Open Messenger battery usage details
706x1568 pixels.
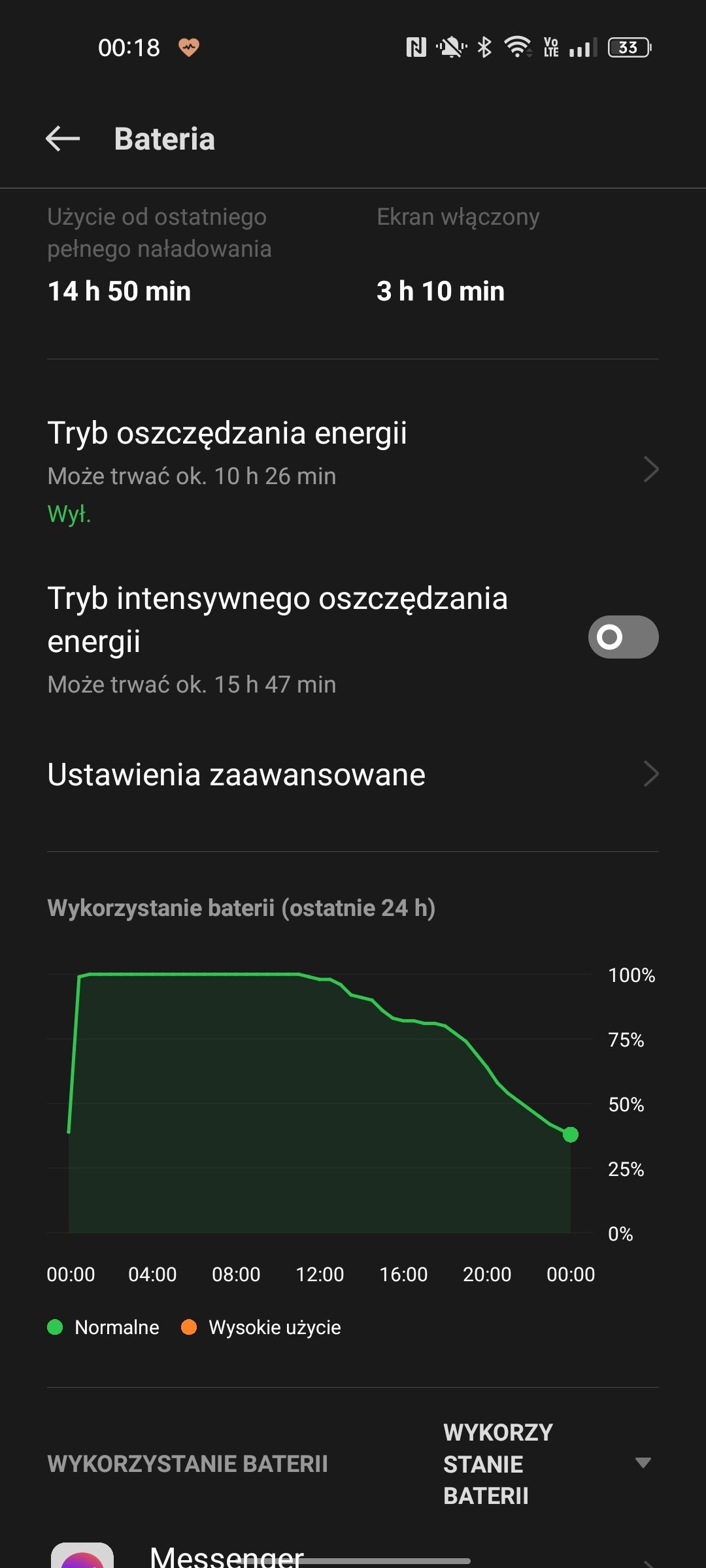pos(353,1555)
